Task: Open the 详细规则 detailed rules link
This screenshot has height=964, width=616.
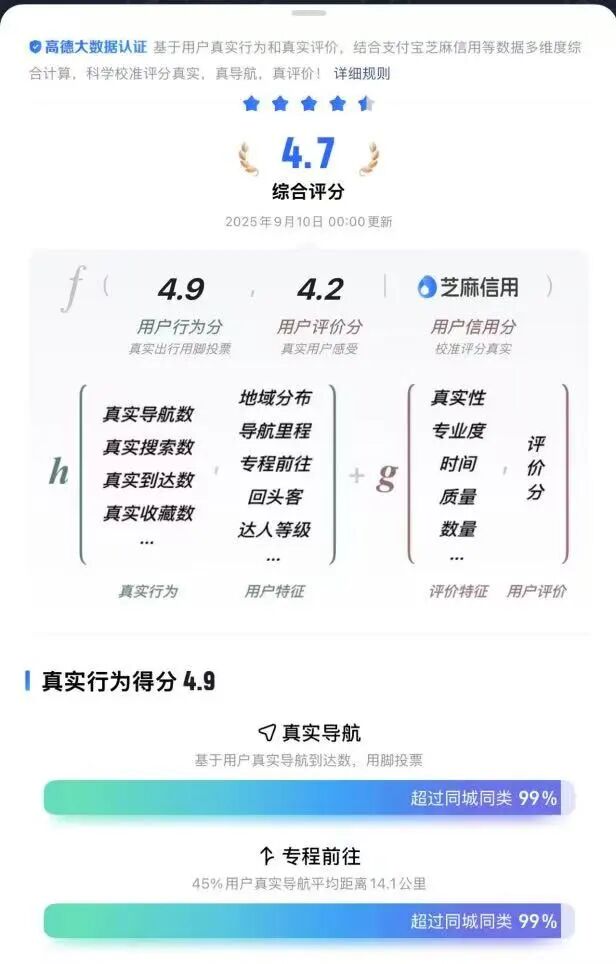Action: [x=362, y=73]
